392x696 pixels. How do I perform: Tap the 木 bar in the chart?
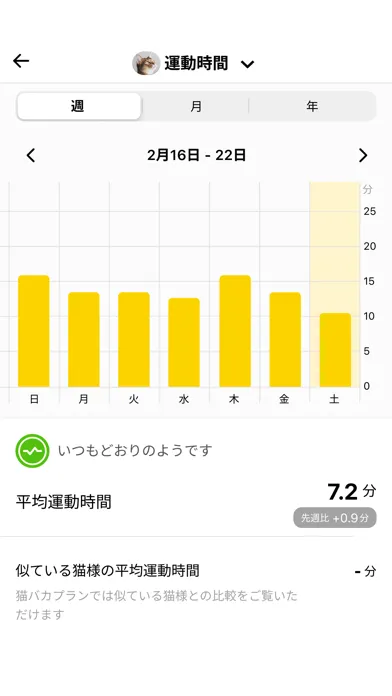point(235,331)
